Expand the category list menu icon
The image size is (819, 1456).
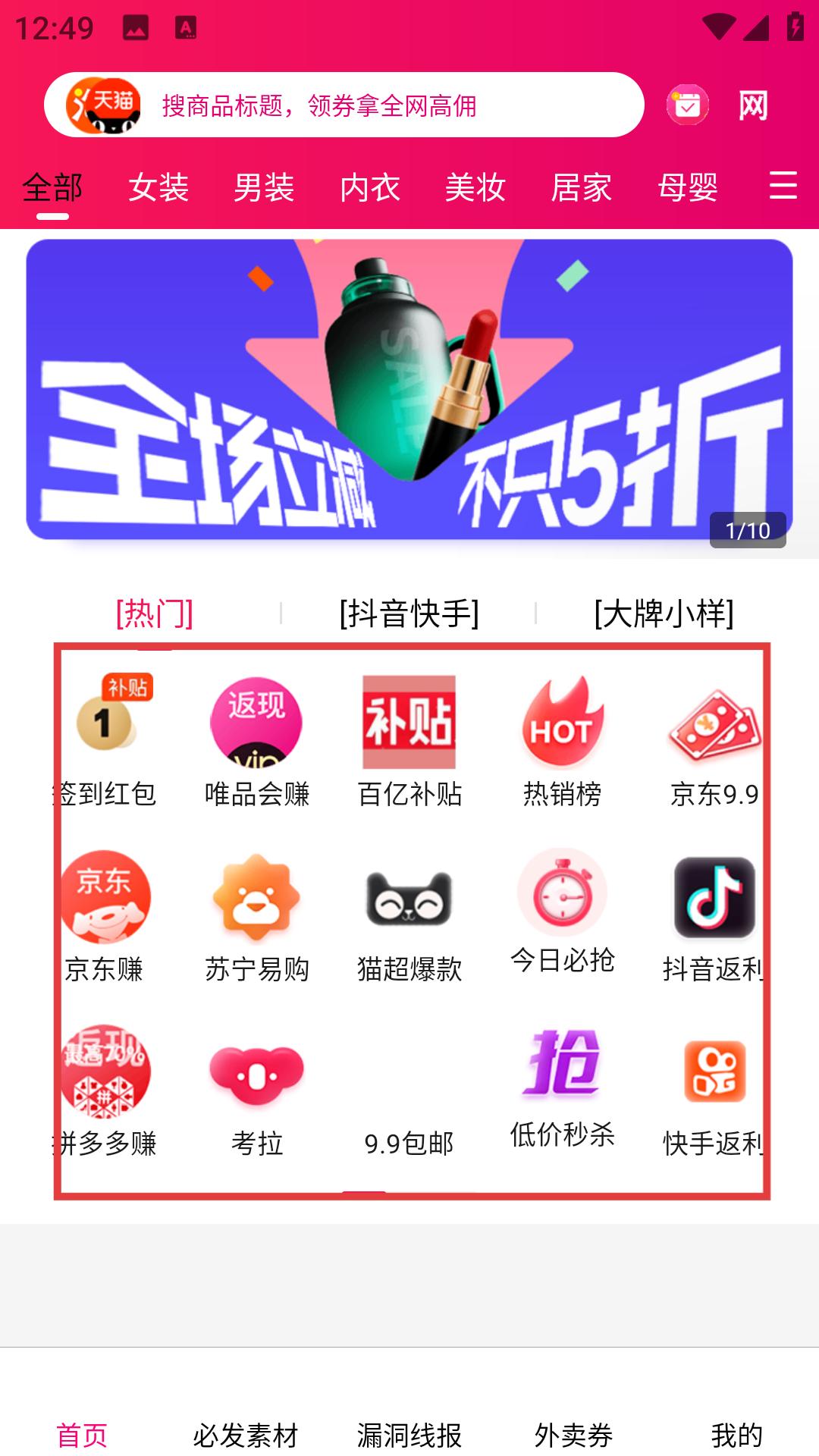click(783, 186)
